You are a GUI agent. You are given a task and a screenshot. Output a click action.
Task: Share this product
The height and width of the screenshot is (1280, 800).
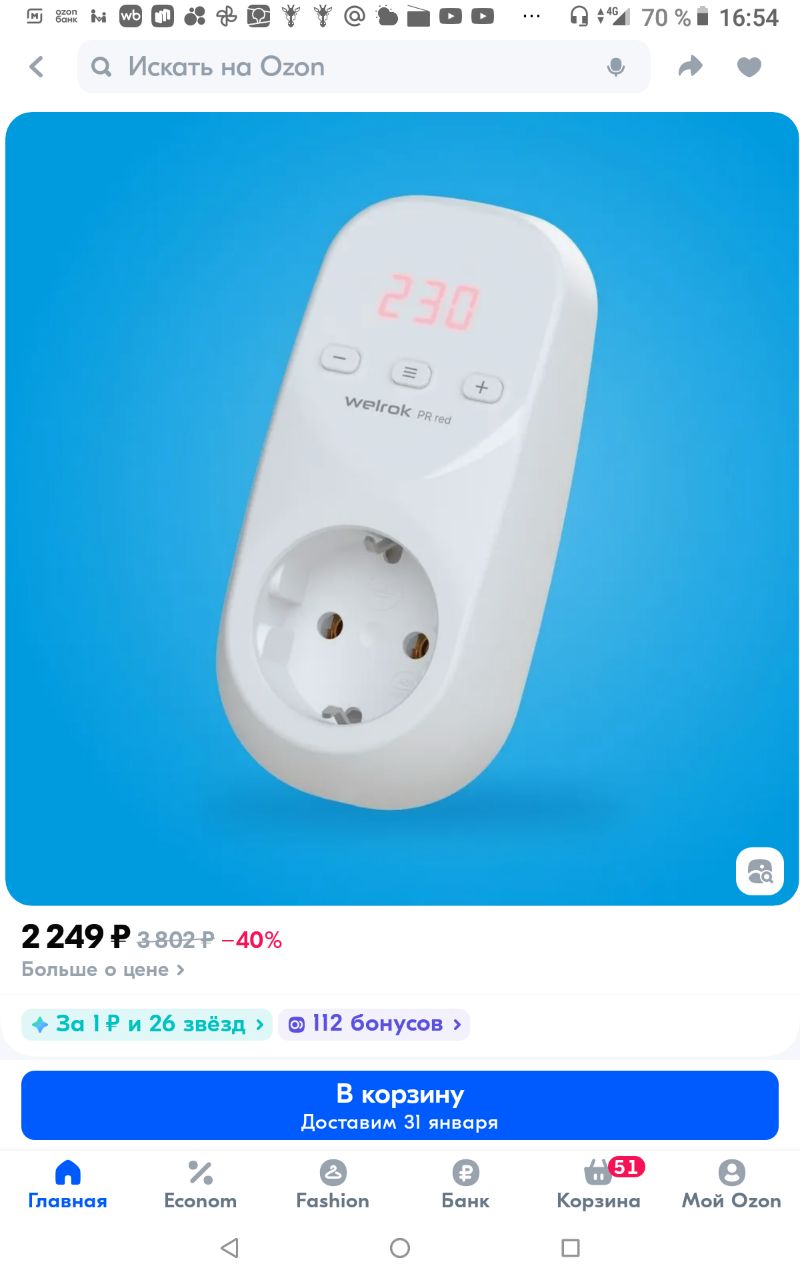click(690, 67)
